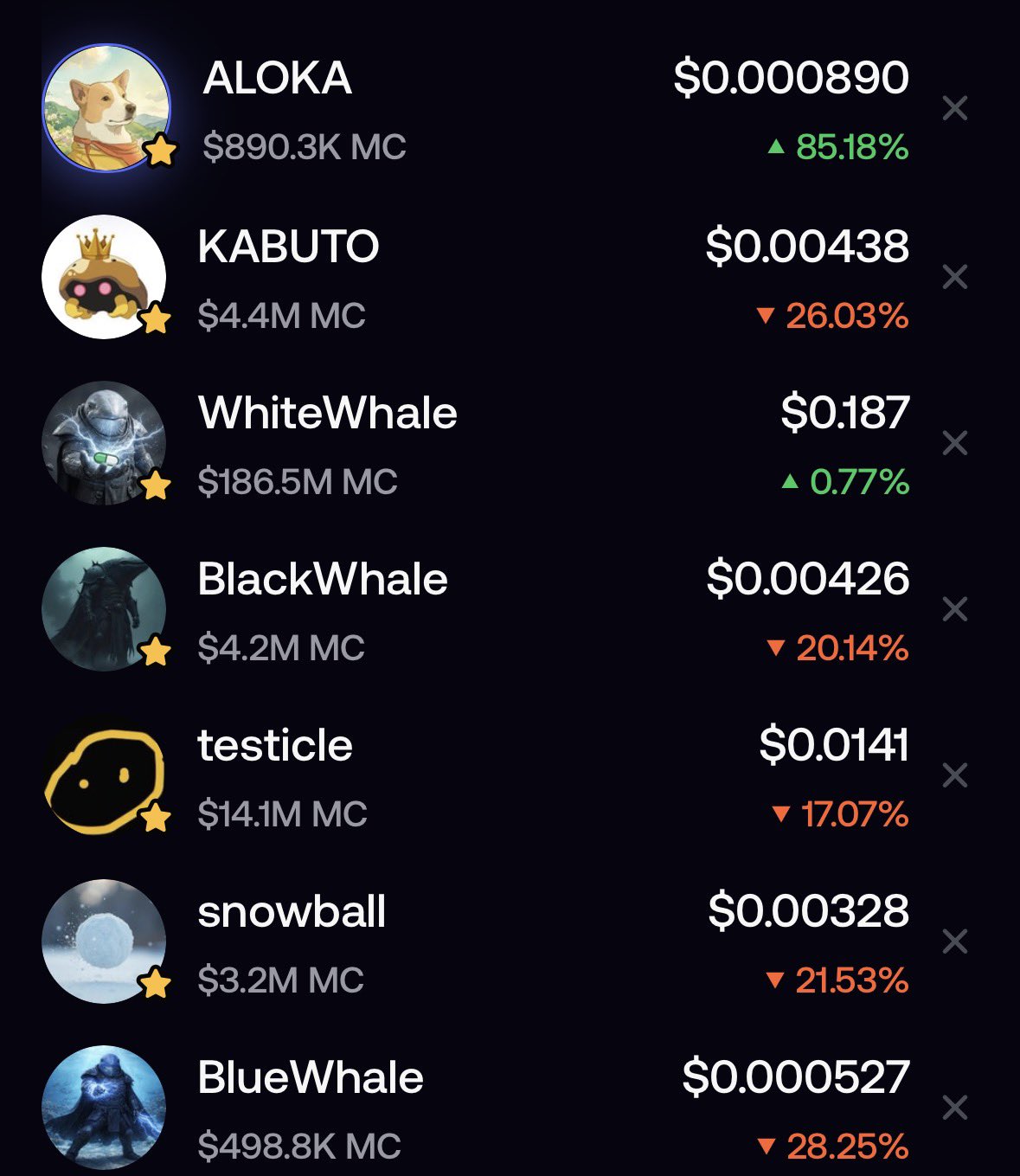Open the ALOKA token row
Viewport: 1020px width, 1176px height.
point(277,80)
